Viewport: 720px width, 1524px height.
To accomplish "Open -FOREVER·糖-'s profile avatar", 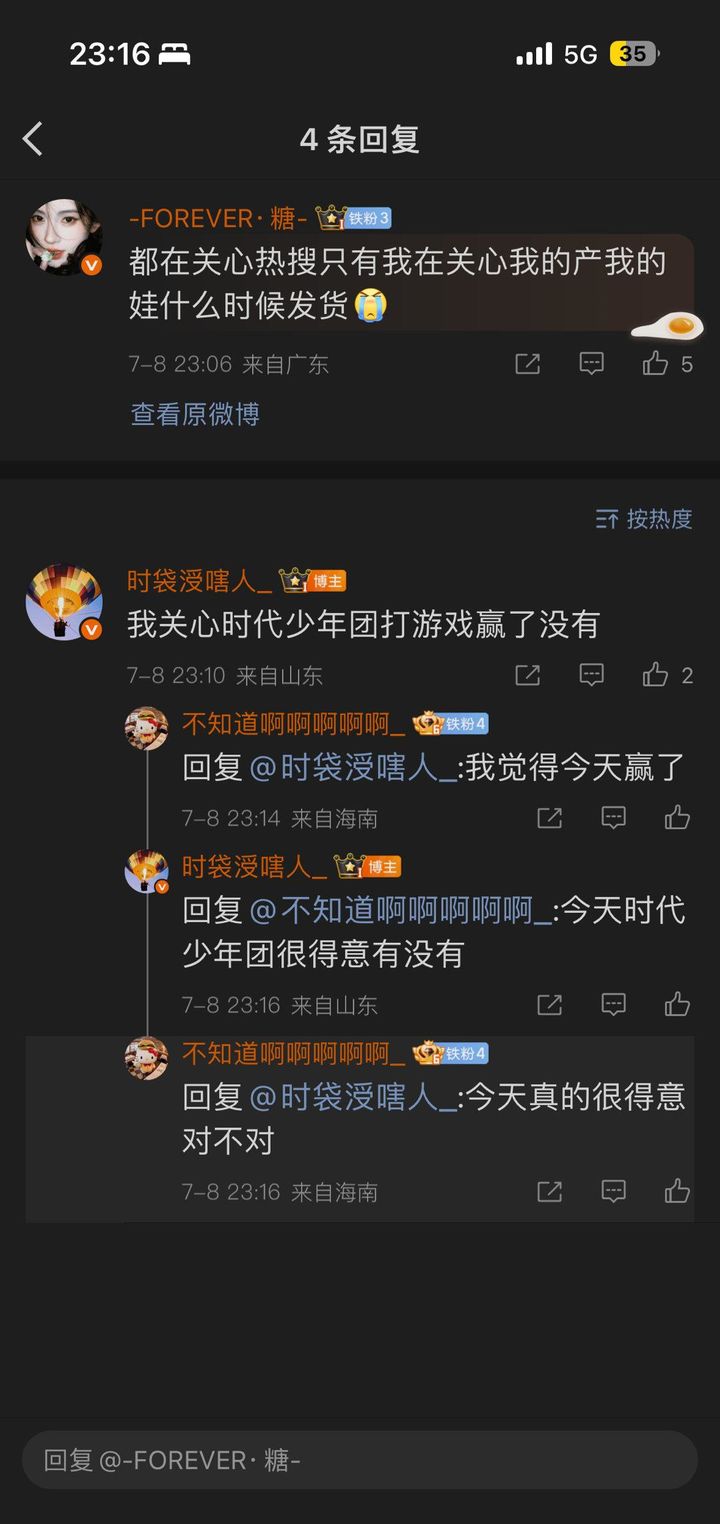I will [64, 237].
